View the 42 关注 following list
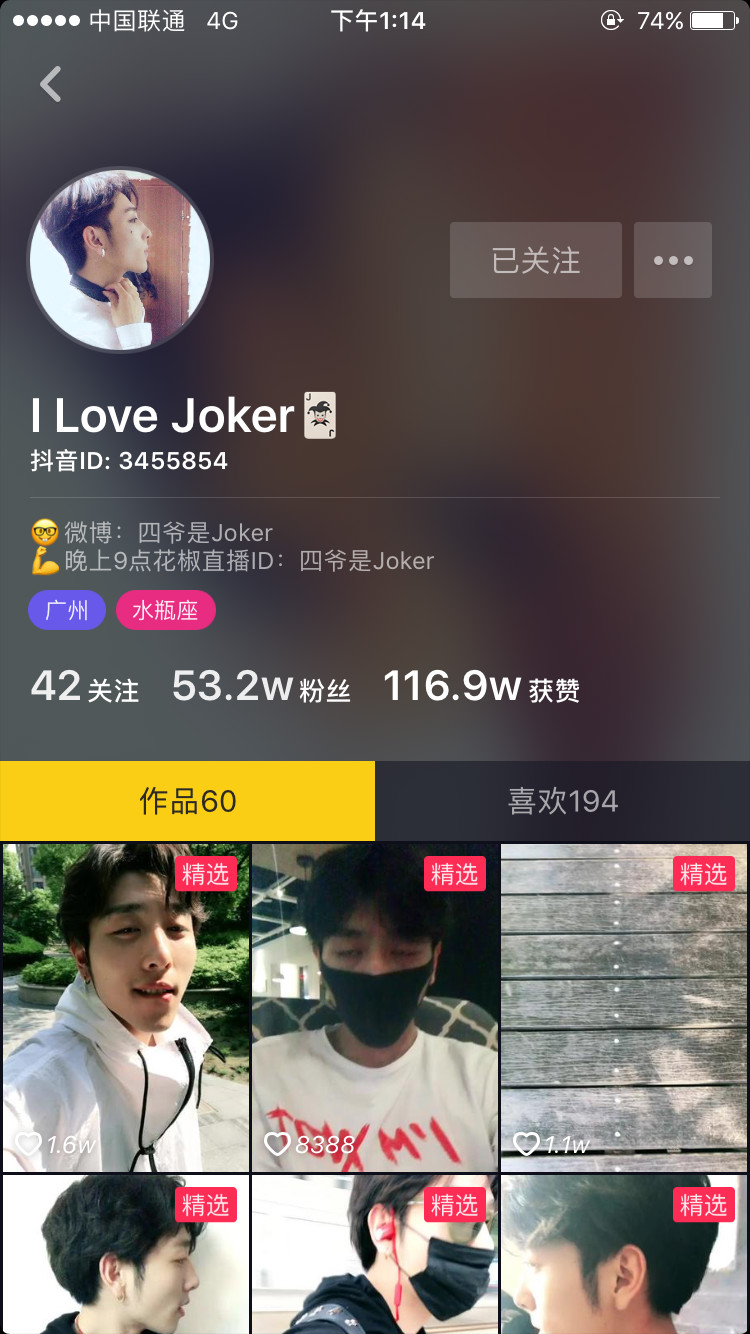 [85, 687]
